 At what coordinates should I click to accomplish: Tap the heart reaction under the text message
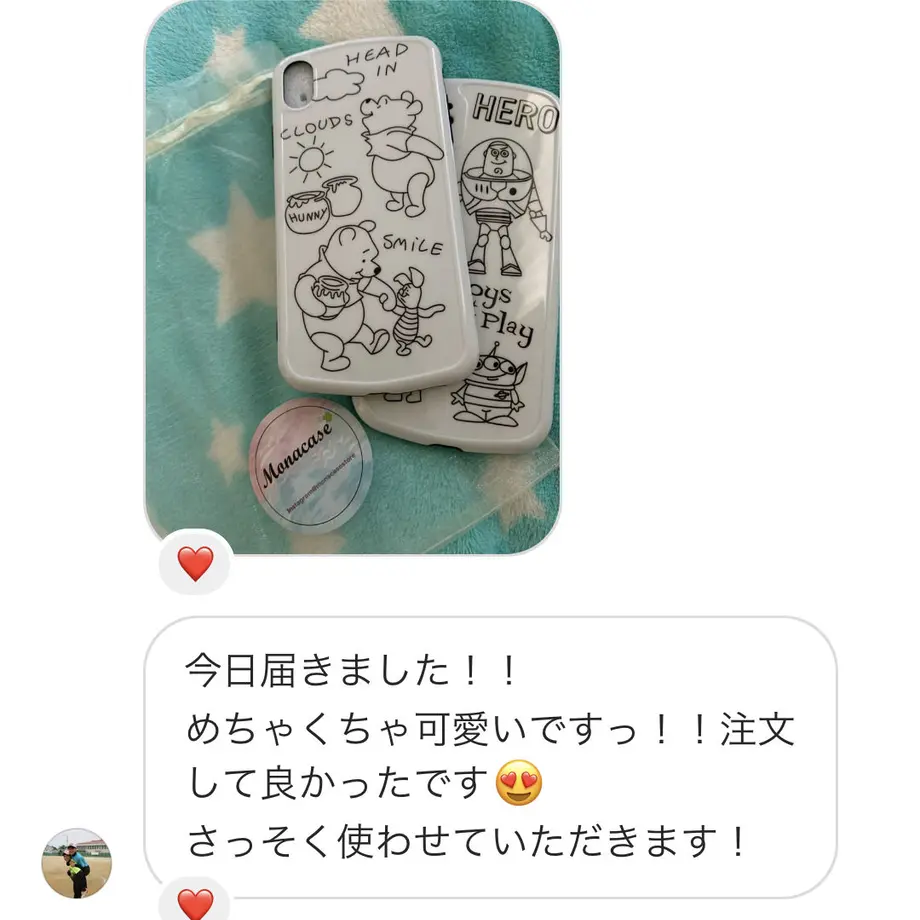pyautogui.click(x=195, y=903)
